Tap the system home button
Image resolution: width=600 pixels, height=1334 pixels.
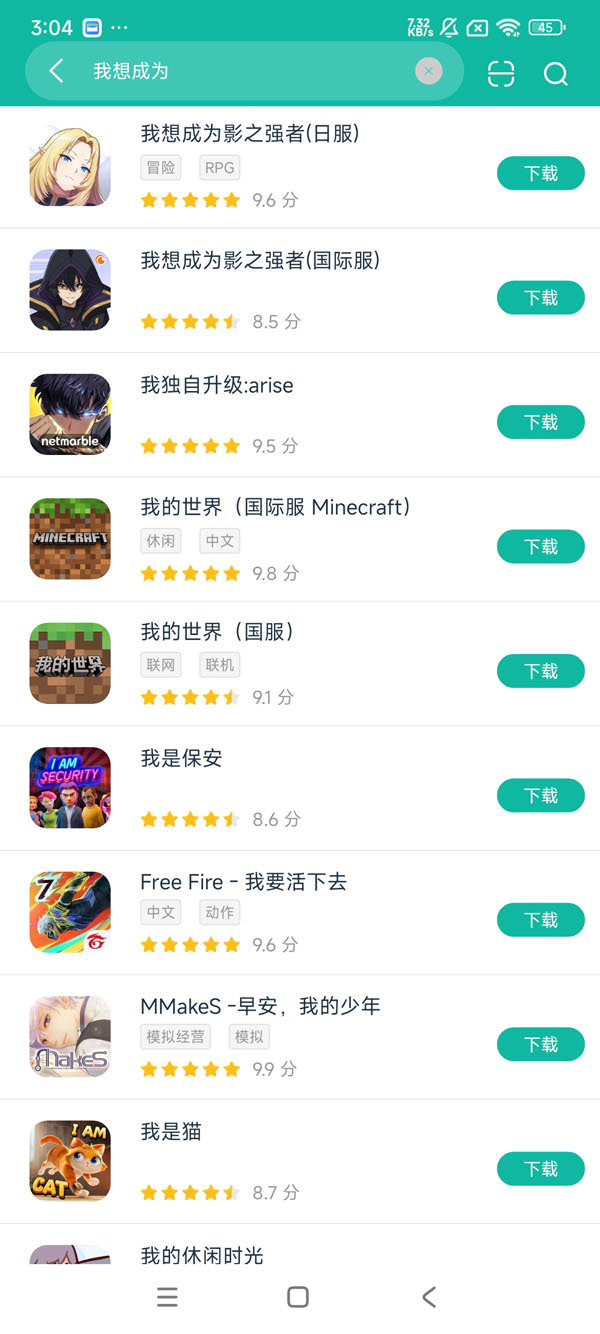pyautogui.click(x=298, y=1297)
